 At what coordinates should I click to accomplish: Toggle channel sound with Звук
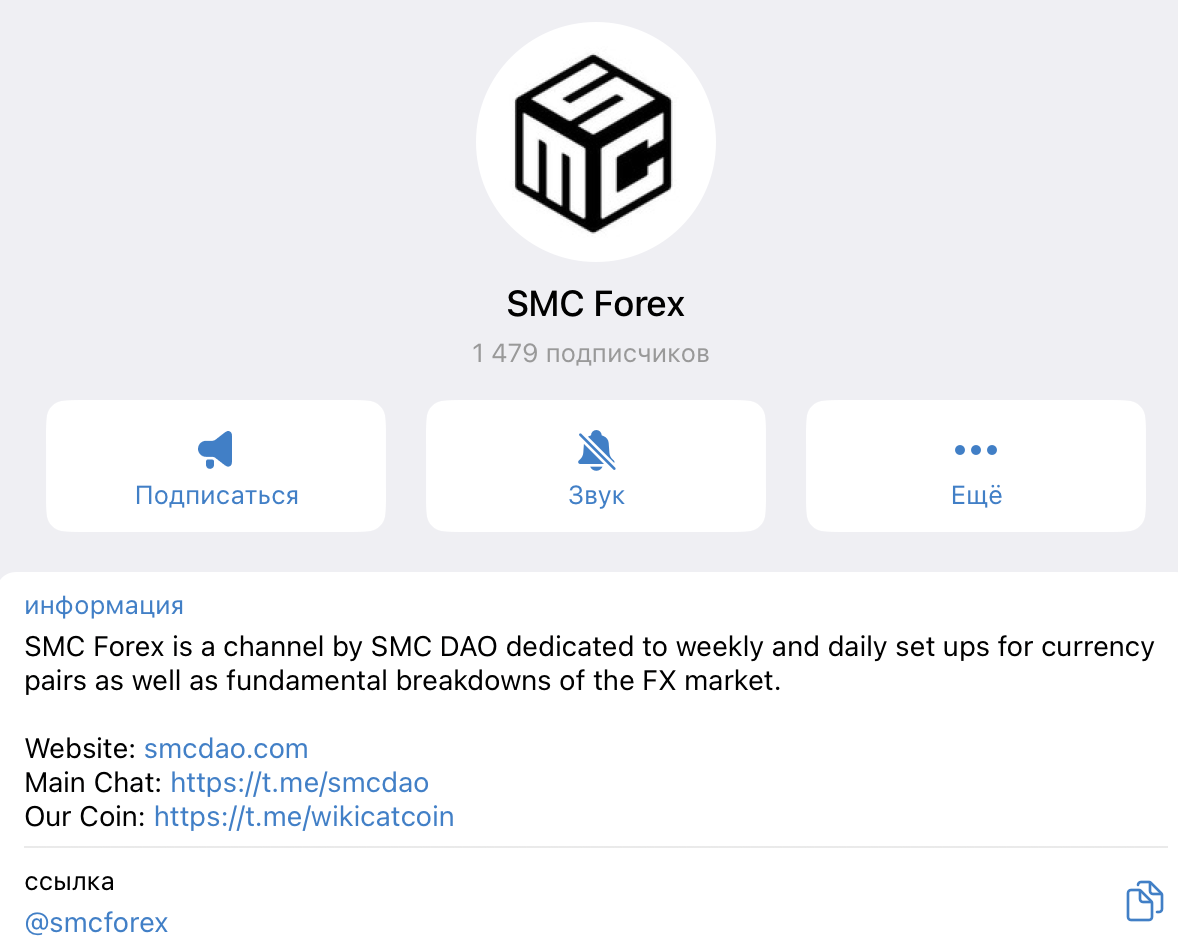tap(596, 466)
